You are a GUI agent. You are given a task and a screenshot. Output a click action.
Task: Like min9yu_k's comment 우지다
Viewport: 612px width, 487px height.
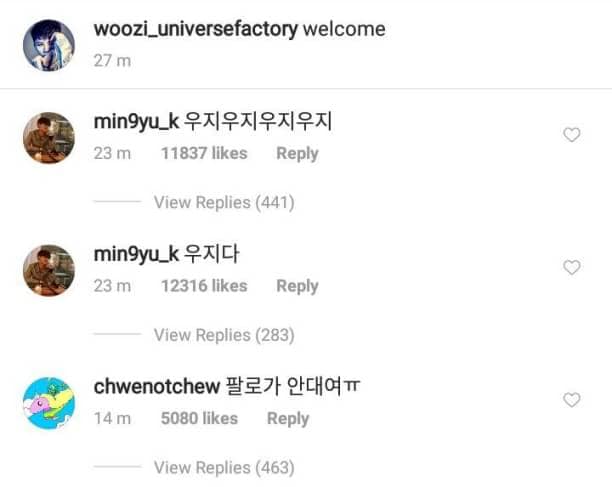[572, 268]
